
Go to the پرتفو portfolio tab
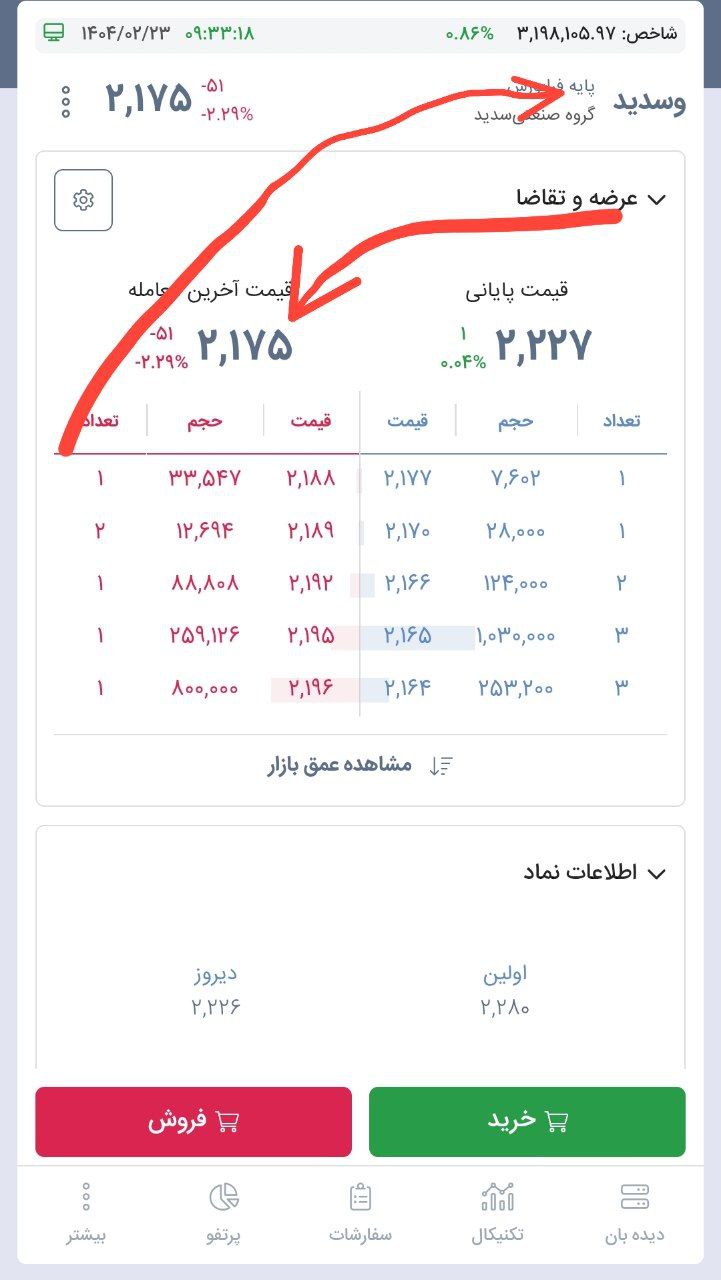[x=223, y=1213]
